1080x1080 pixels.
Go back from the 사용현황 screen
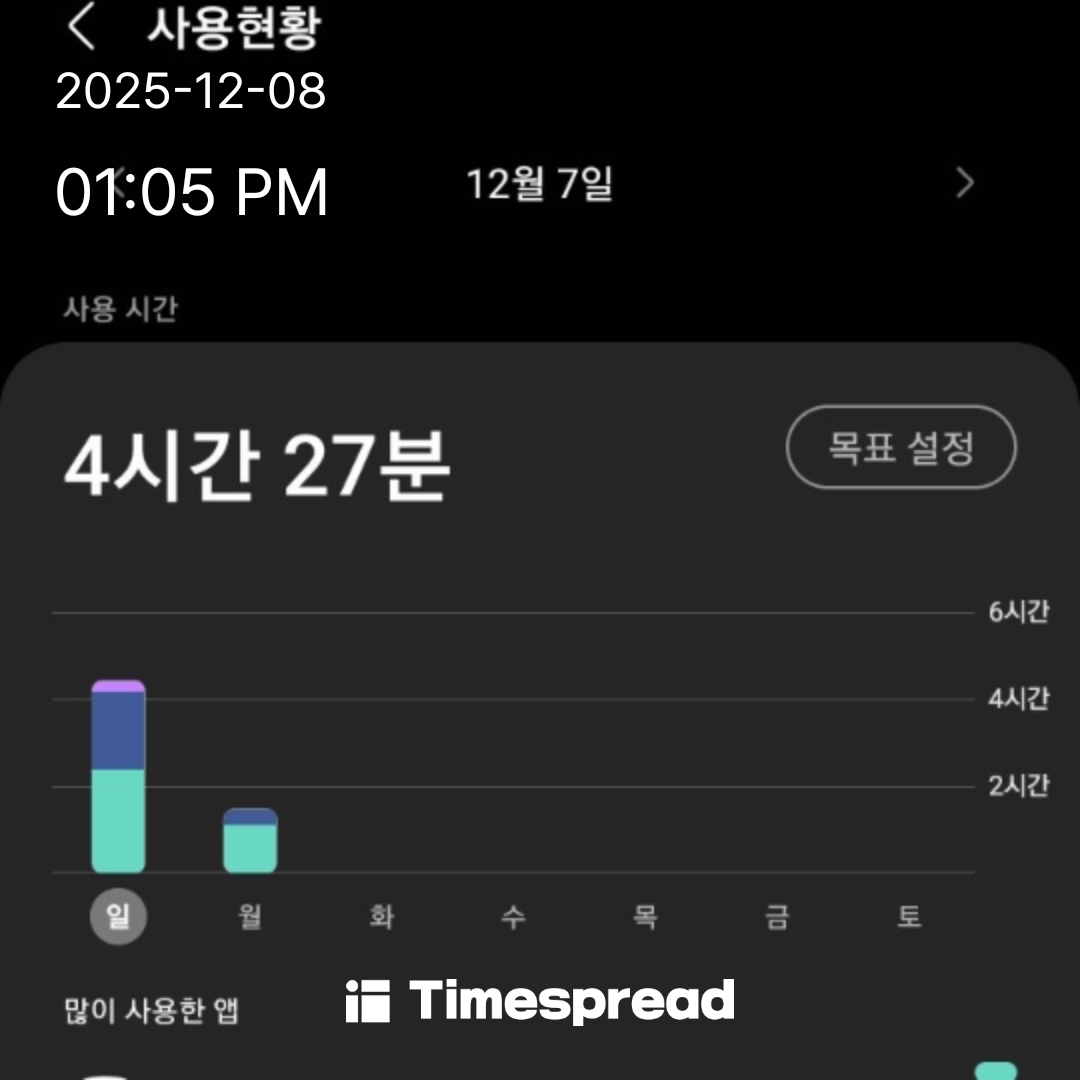[x=82, y=28]
